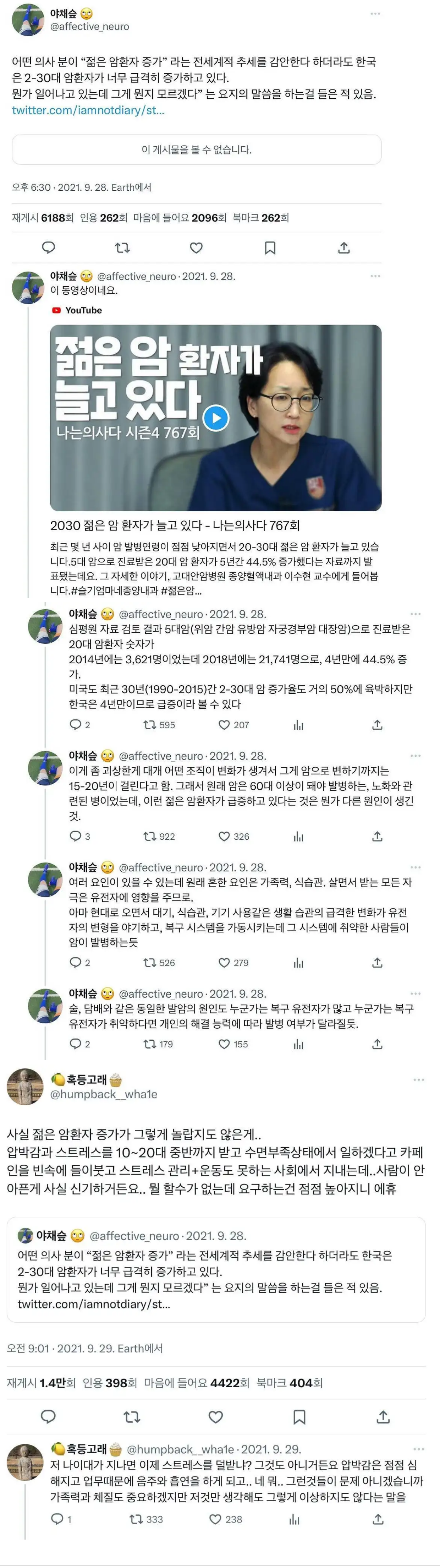Reply to 야채슾's main tweet
The height and width of the screenshot is (1568, 440).
click(x=48, y=248)
